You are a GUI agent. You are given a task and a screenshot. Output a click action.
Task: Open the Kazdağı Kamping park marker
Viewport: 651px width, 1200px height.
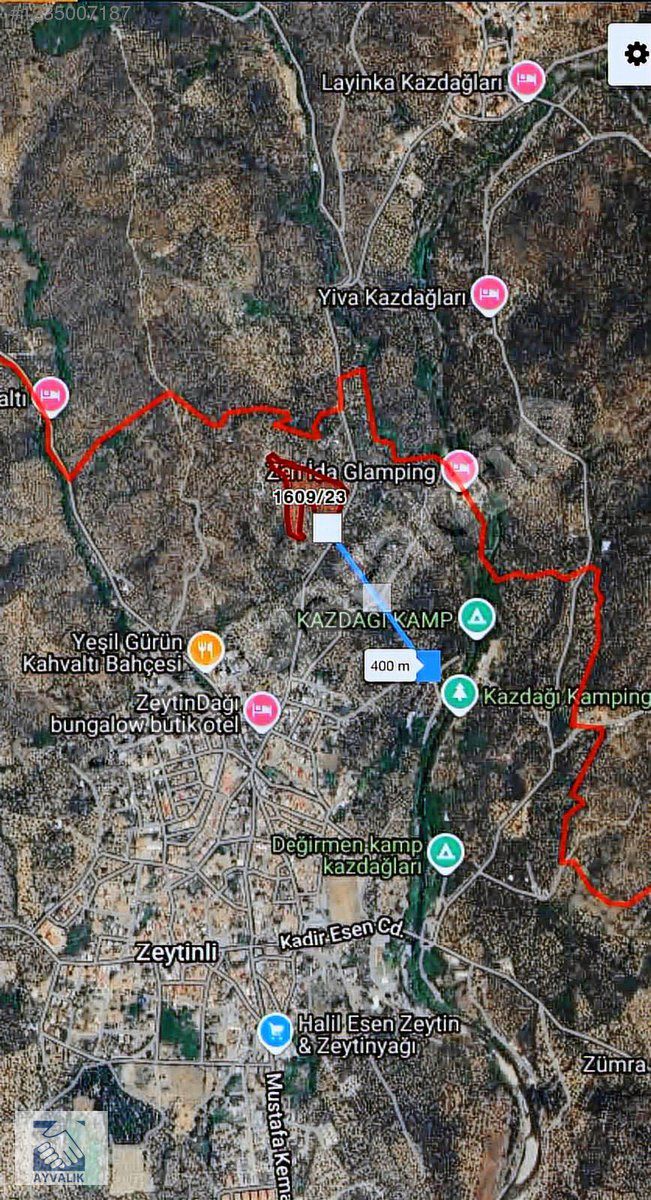(x=459, y=693)
